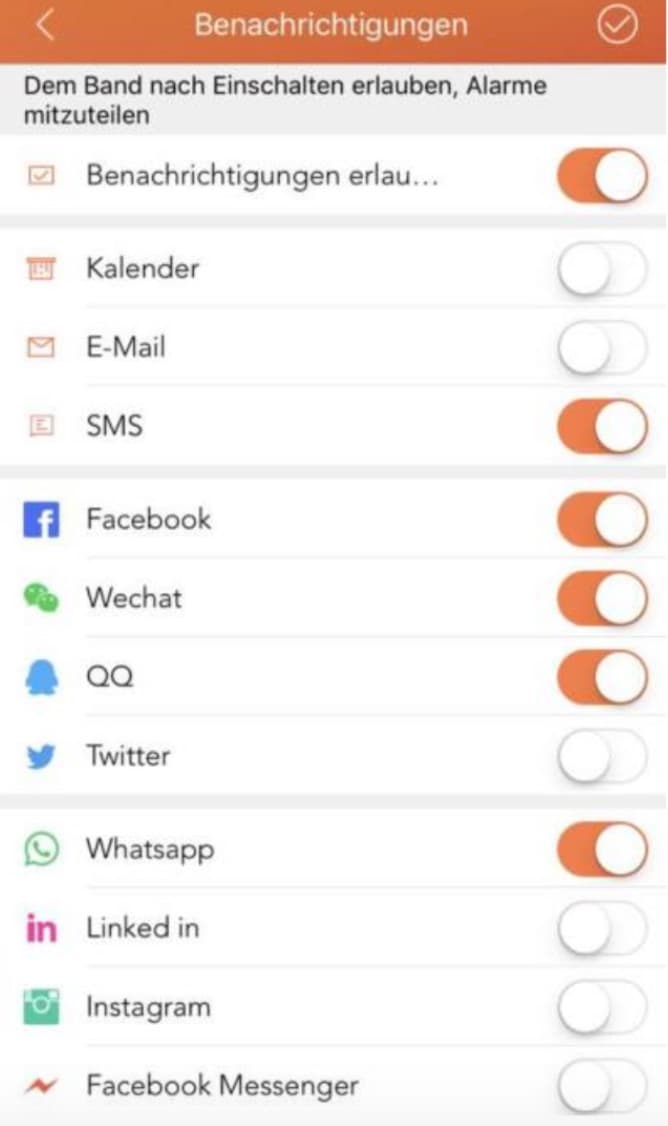This screenshot has width=668, height=1126.
Task: Turn on Twitter notifications
Action: [x=602, y=756]
